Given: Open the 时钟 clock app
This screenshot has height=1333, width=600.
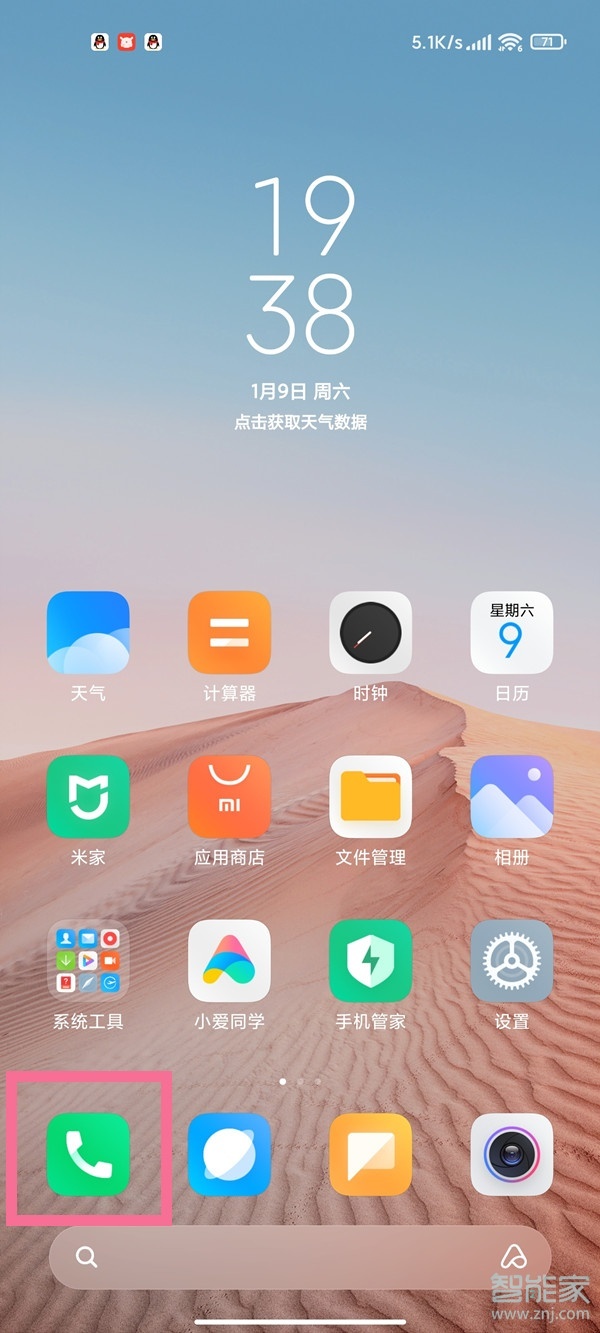Looking at the screenshot, I should [x=370, y=633].
